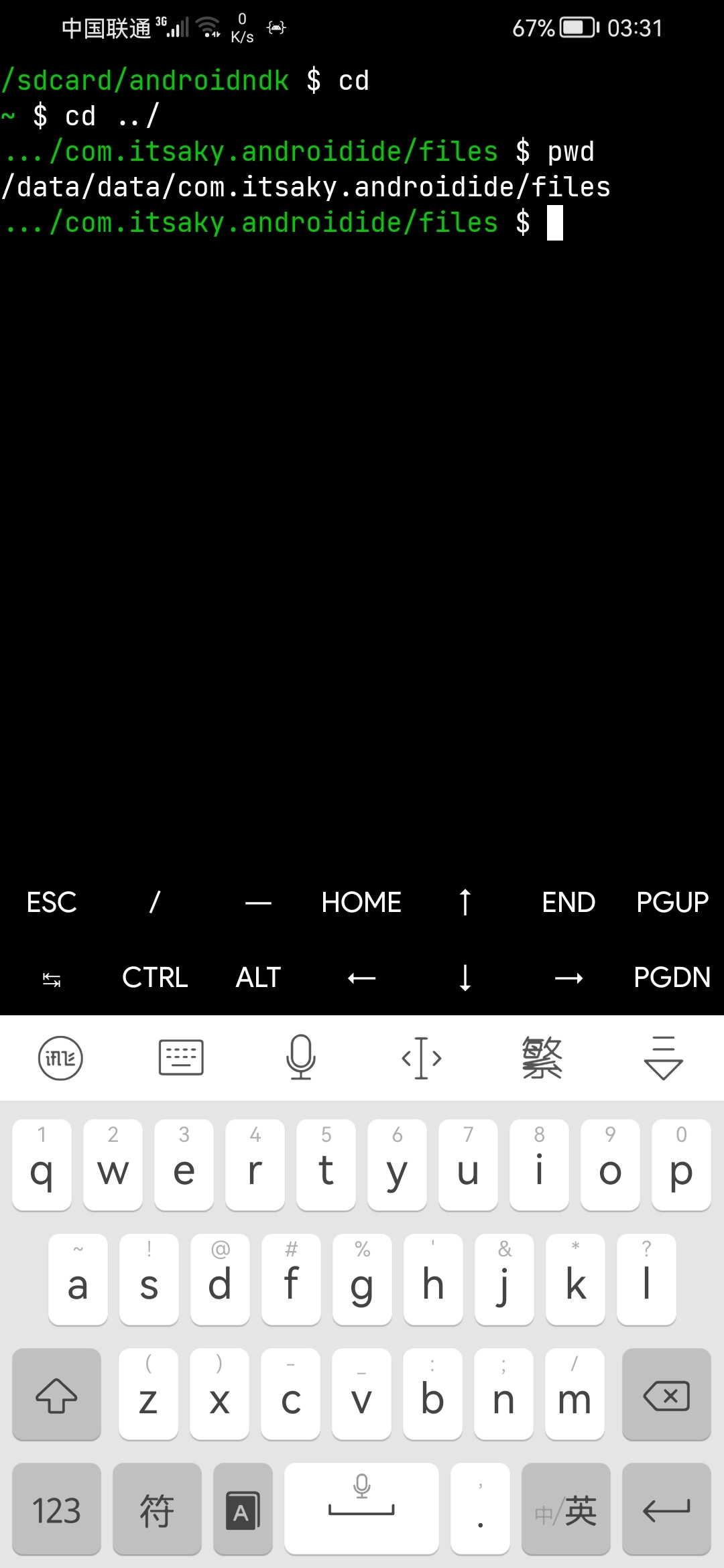Image resolution: width=724 pixels, height=1568 pixels.
Task: Tap the dash key next to slash
Action: click(258, 903)
